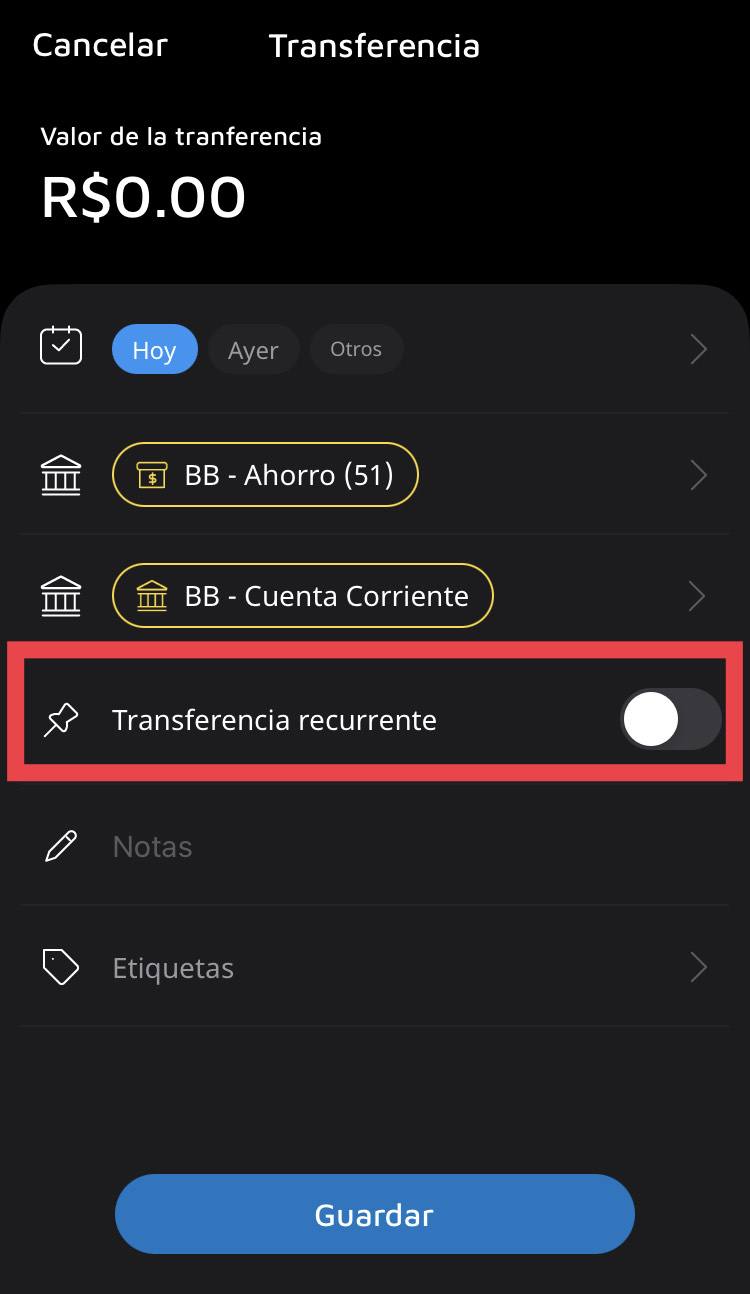Enable the Transferencia recurrente switch

[x=670, y=719]
